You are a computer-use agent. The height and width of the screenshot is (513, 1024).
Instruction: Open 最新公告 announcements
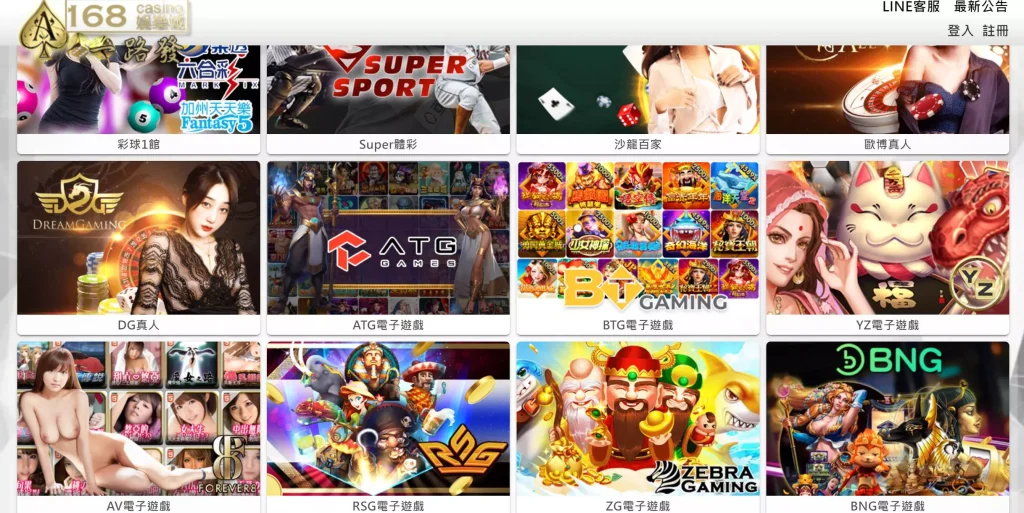(x=980, y=7)
